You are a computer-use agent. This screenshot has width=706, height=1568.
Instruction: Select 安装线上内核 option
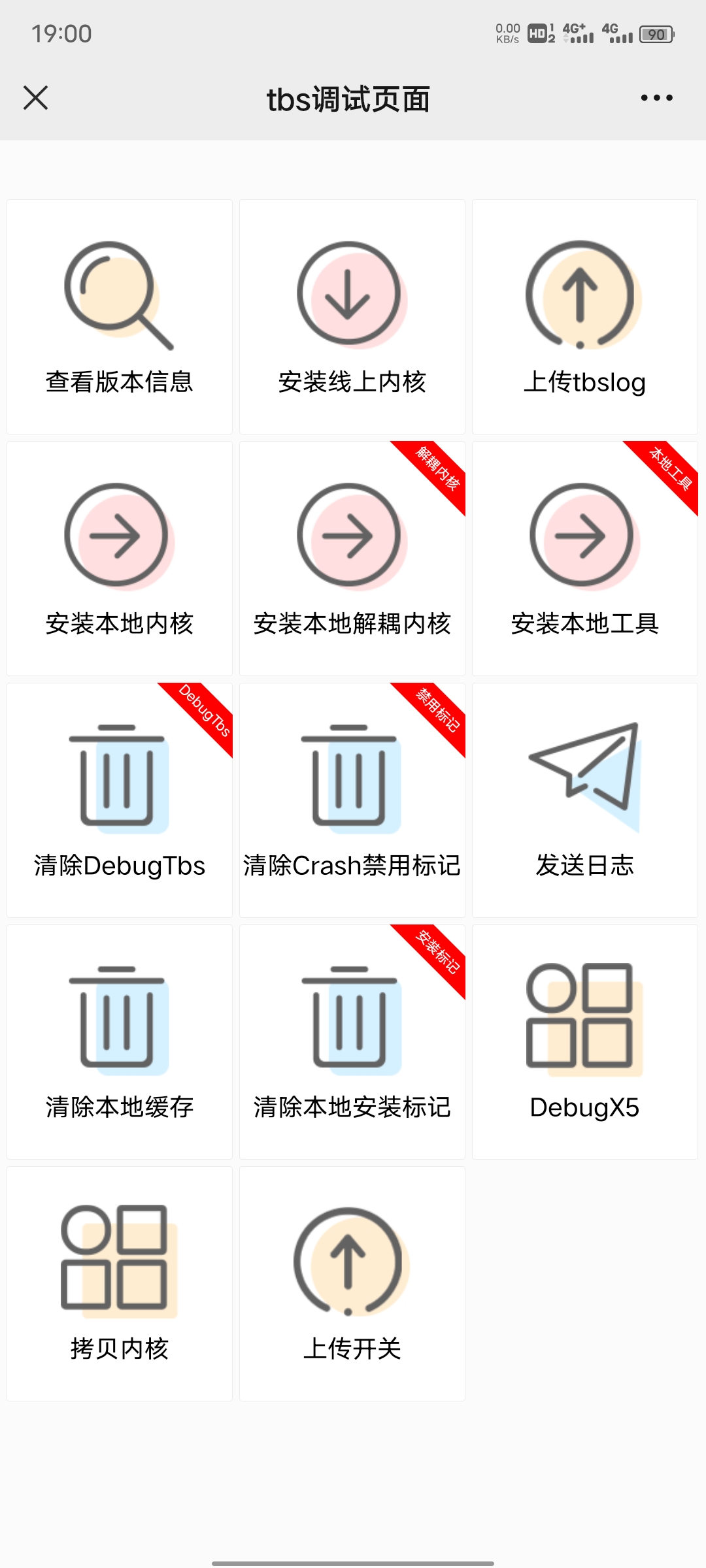(352, 317)
